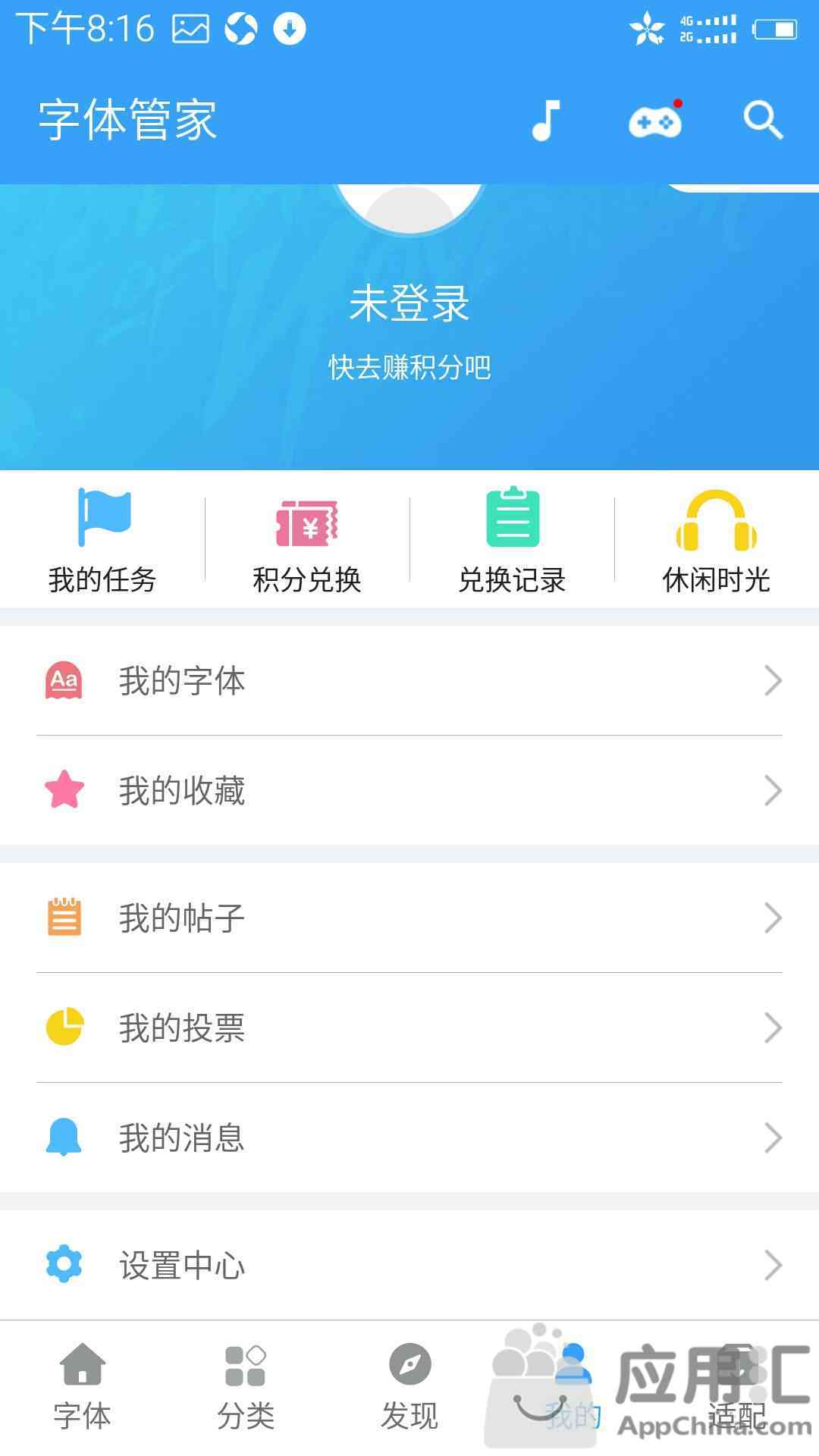Open 我的帖子 row
Viewport: 819px width, 1456px height.
pos(409,918)
